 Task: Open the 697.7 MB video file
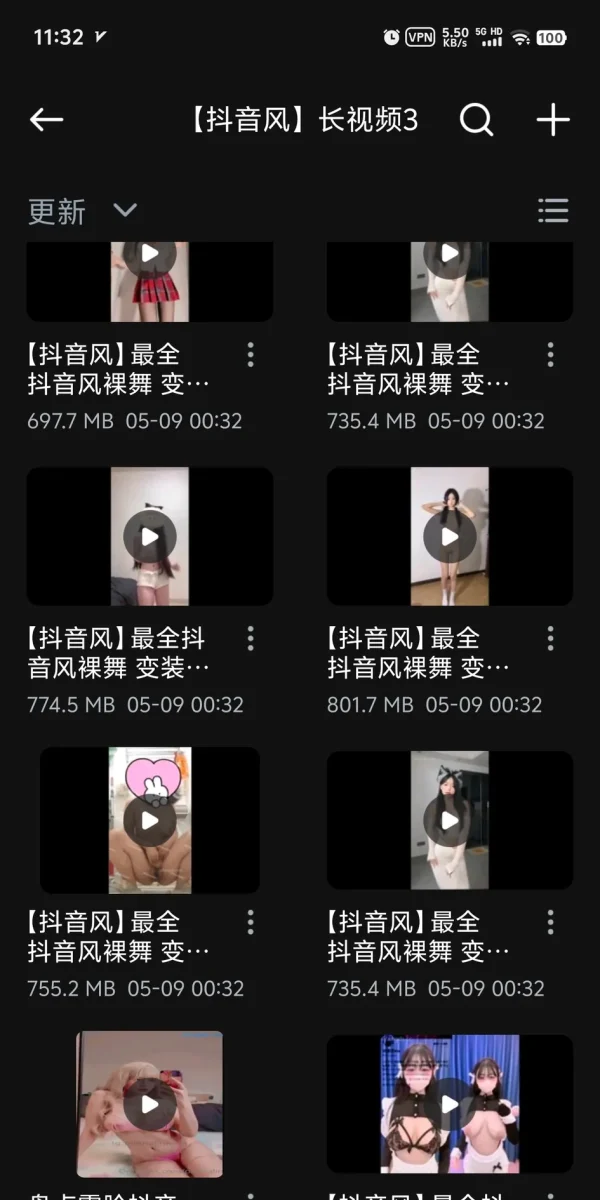tap(149, 280)
